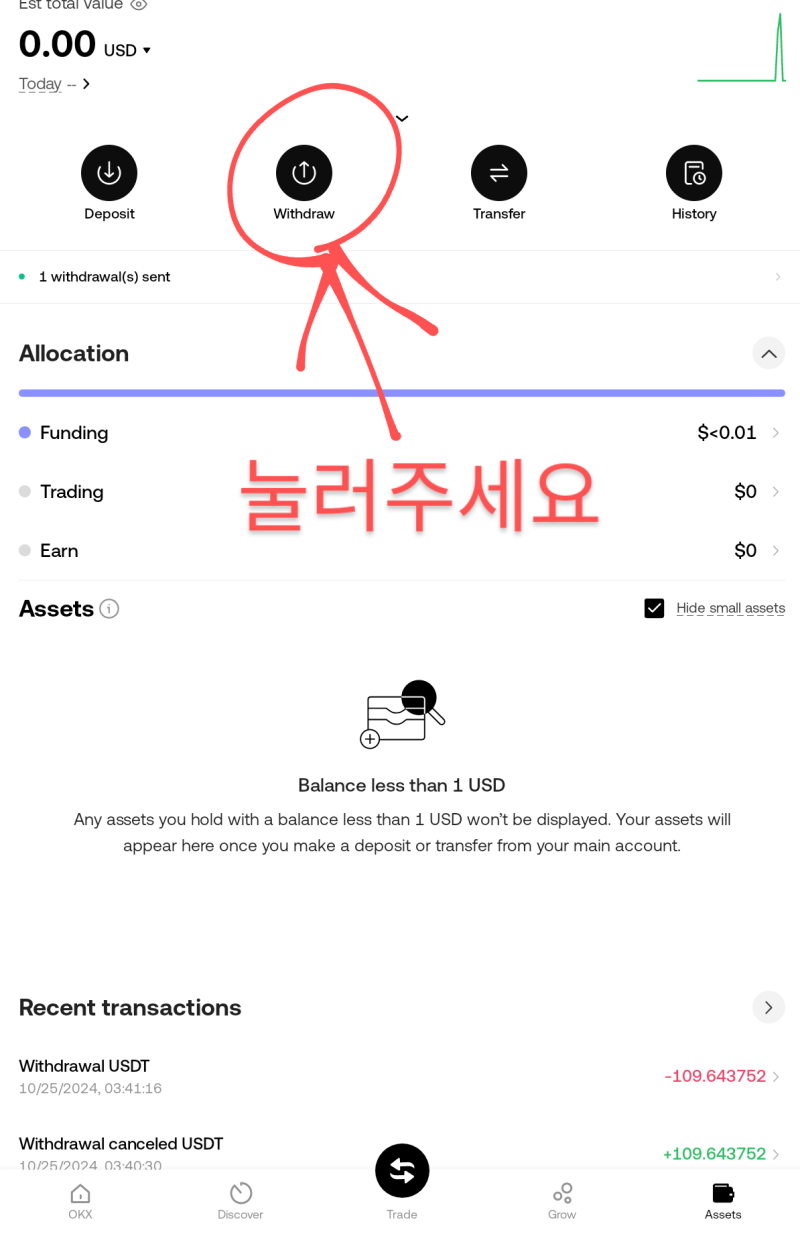Open the Withdrawal USDT transaction entry
This screenshot has width=800, height=1236.
[x=400, y=1076]
